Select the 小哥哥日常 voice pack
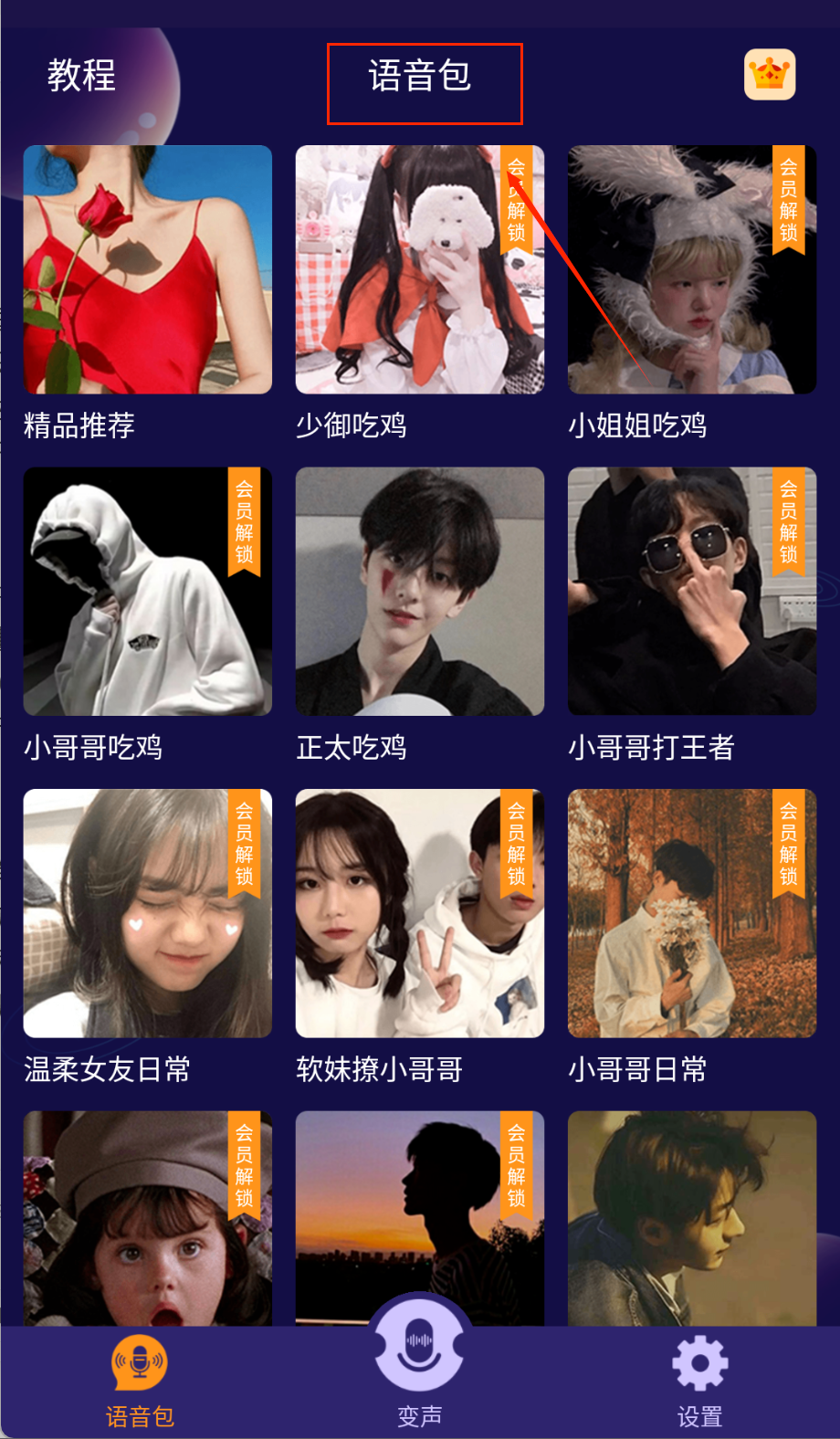Screen dimensions: 840x1439 pyautogui.click(x=691, y=913)
